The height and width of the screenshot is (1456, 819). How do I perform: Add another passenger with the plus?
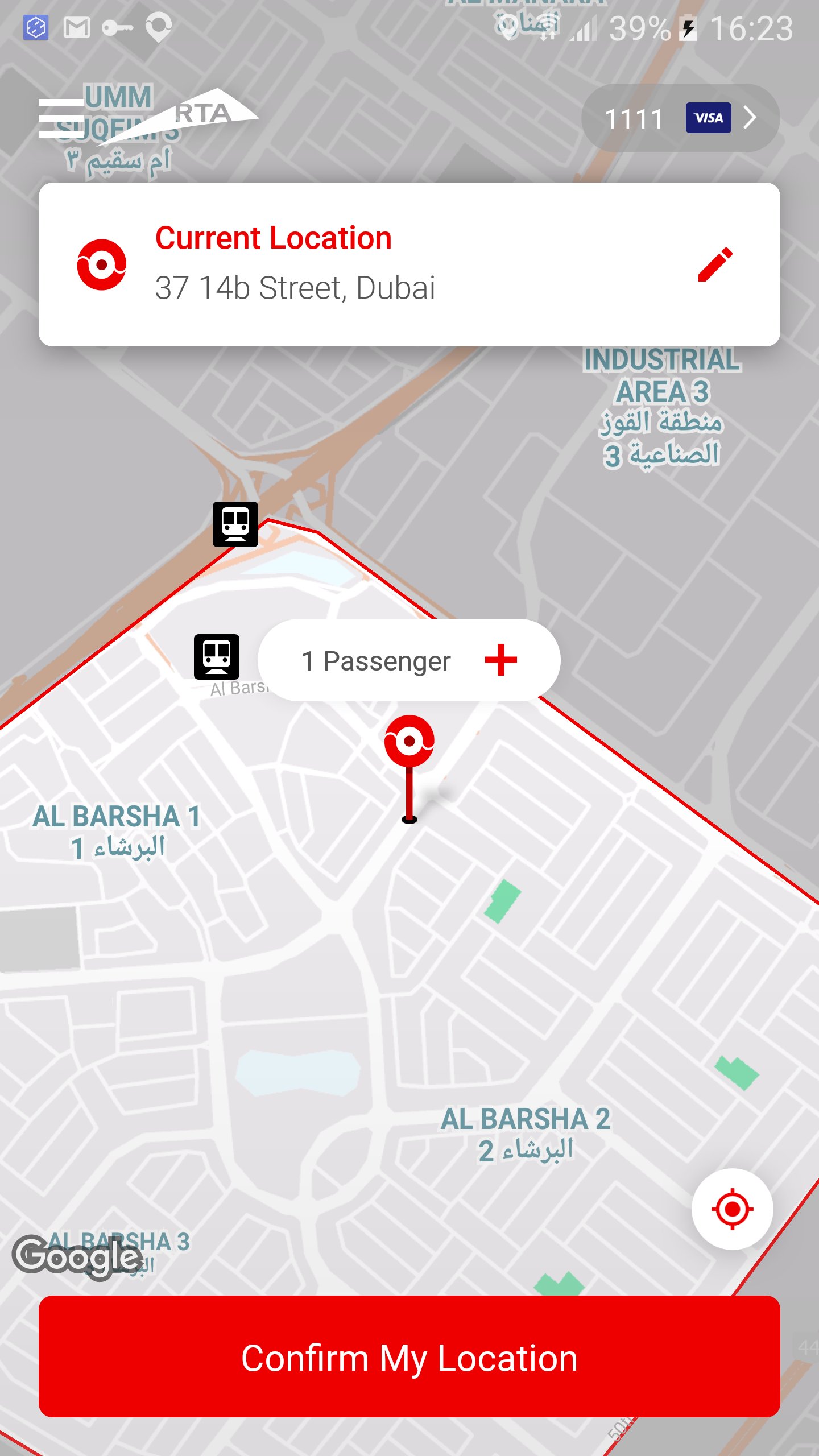click(x=500, y=660)
